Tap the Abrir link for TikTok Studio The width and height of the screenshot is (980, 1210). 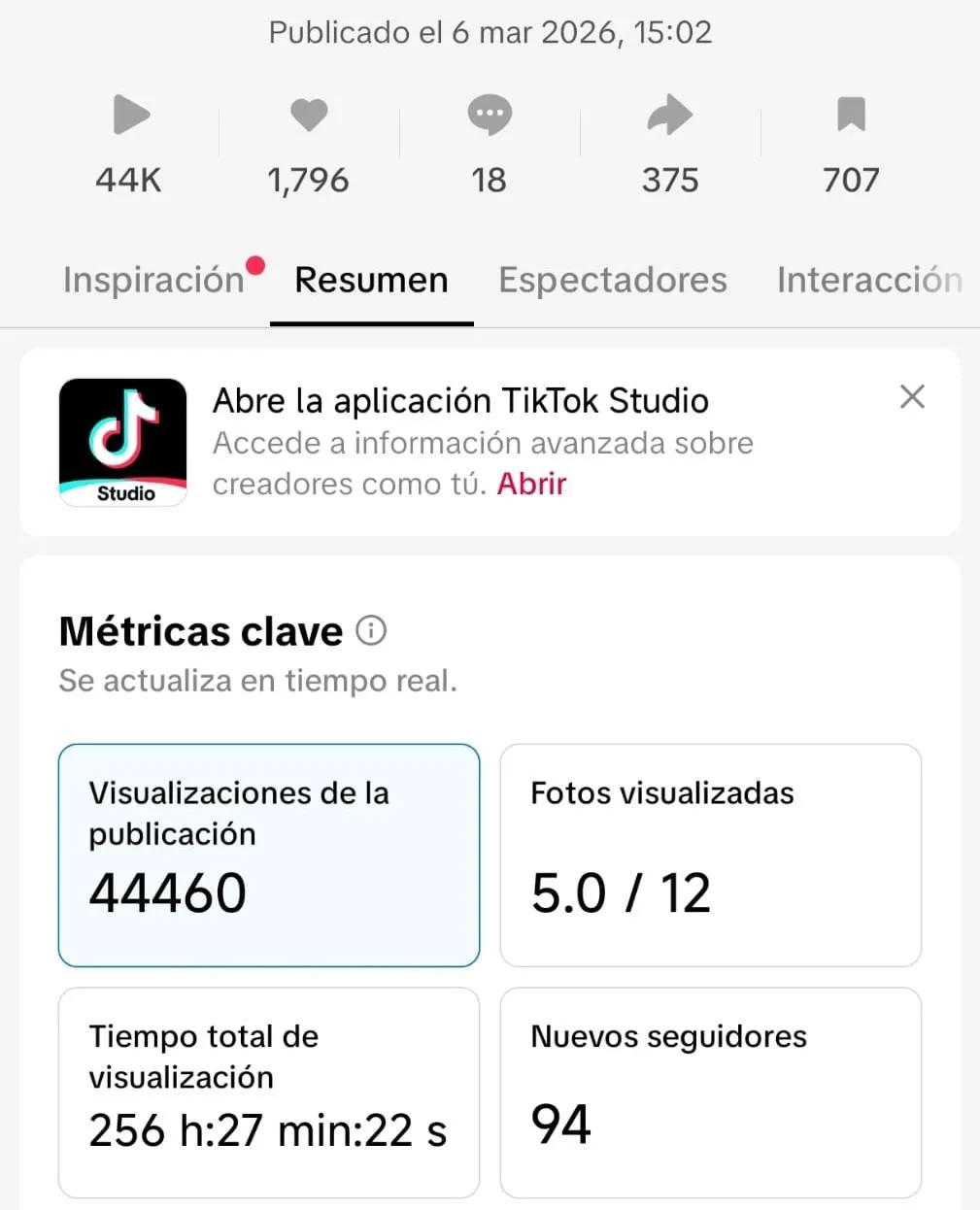(531, 484)
